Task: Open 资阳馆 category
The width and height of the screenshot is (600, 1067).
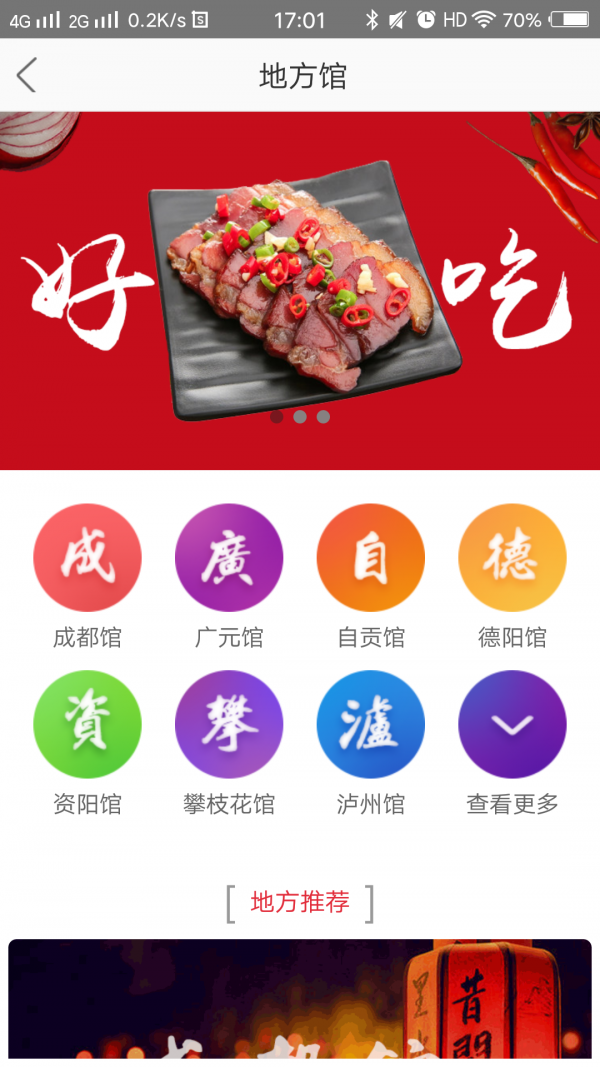Action: (x=87, y=725)
